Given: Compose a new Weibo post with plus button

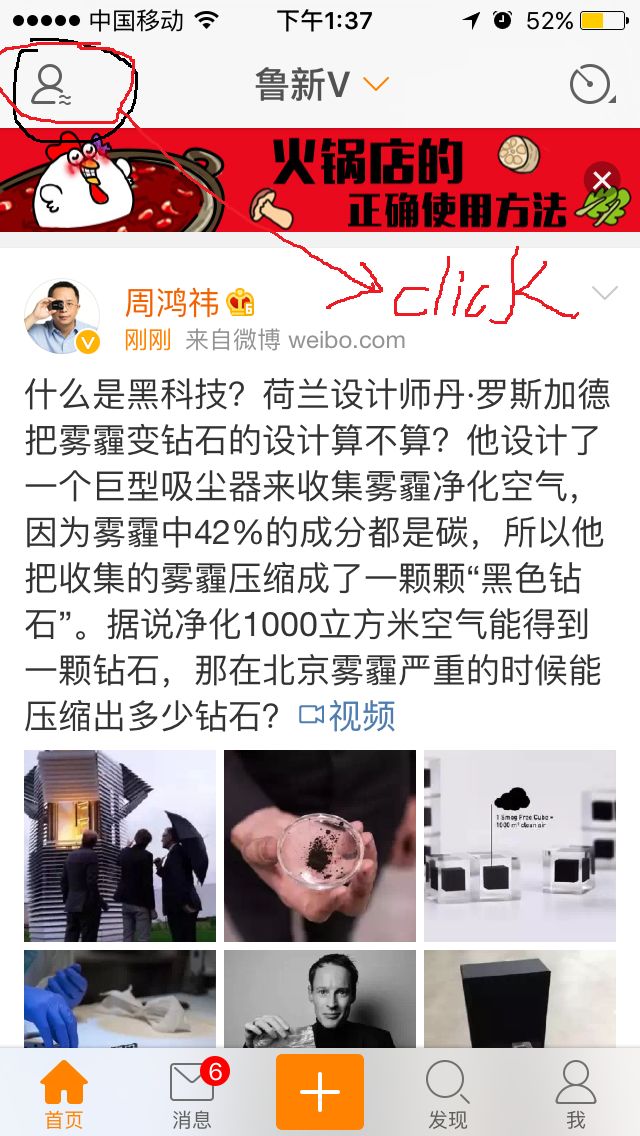Looking at the screenshot, I should point(320,1092).
